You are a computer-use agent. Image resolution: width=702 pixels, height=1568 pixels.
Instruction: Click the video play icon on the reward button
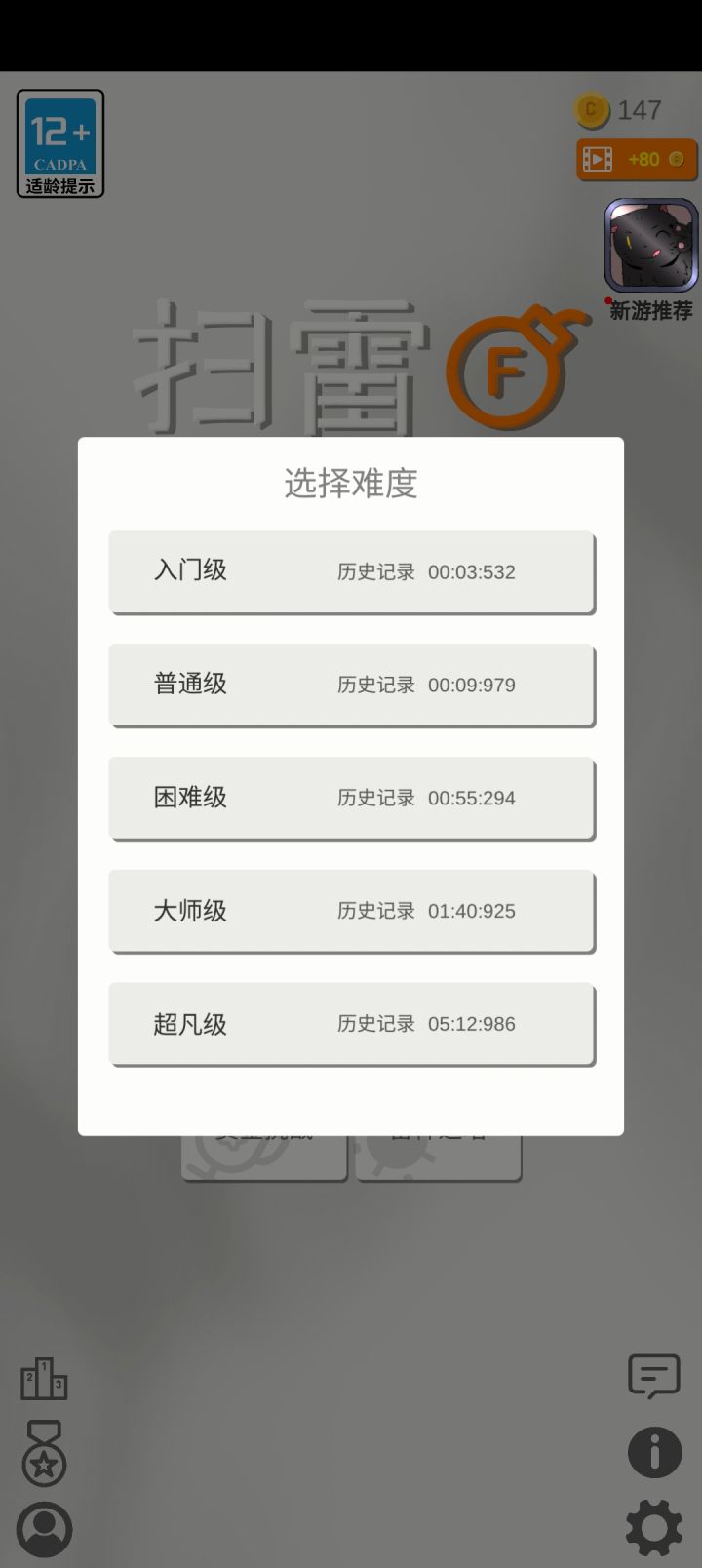click(599, 159)
